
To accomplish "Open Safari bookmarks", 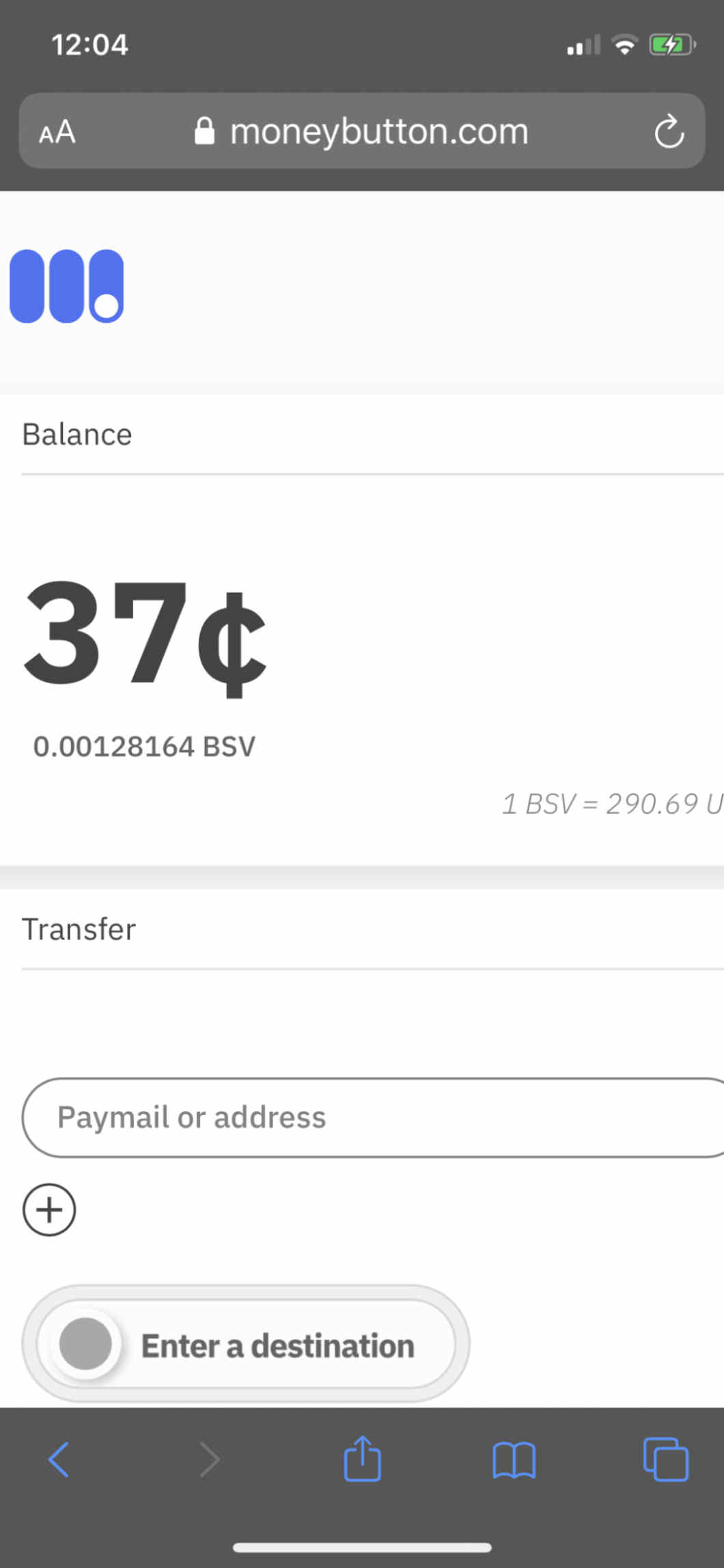I will tap(514, 1460).
